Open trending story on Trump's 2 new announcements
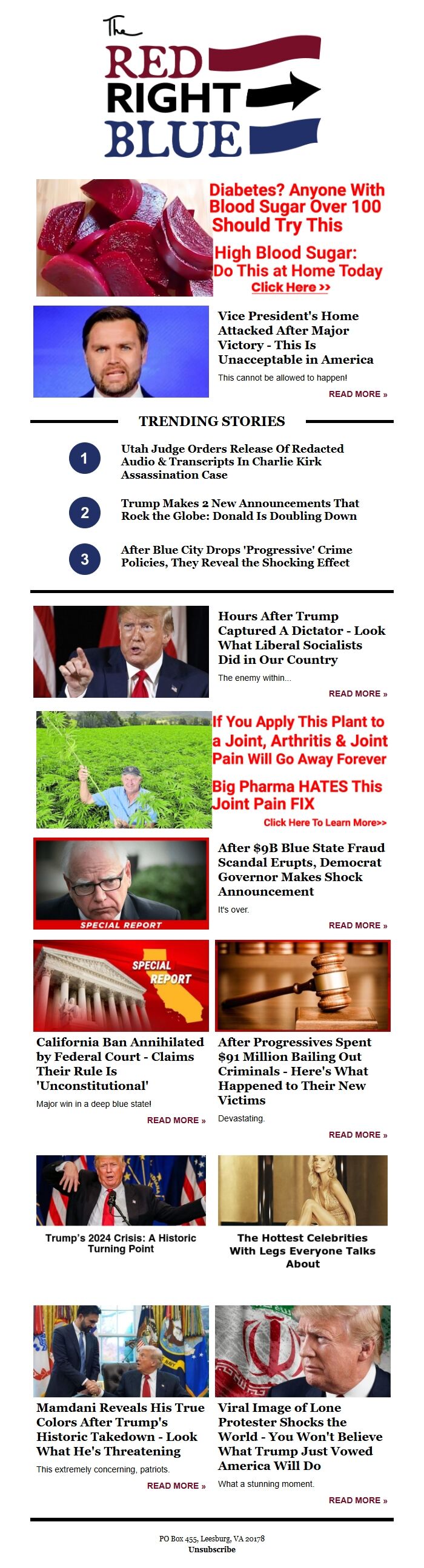 tap(239, 510)
